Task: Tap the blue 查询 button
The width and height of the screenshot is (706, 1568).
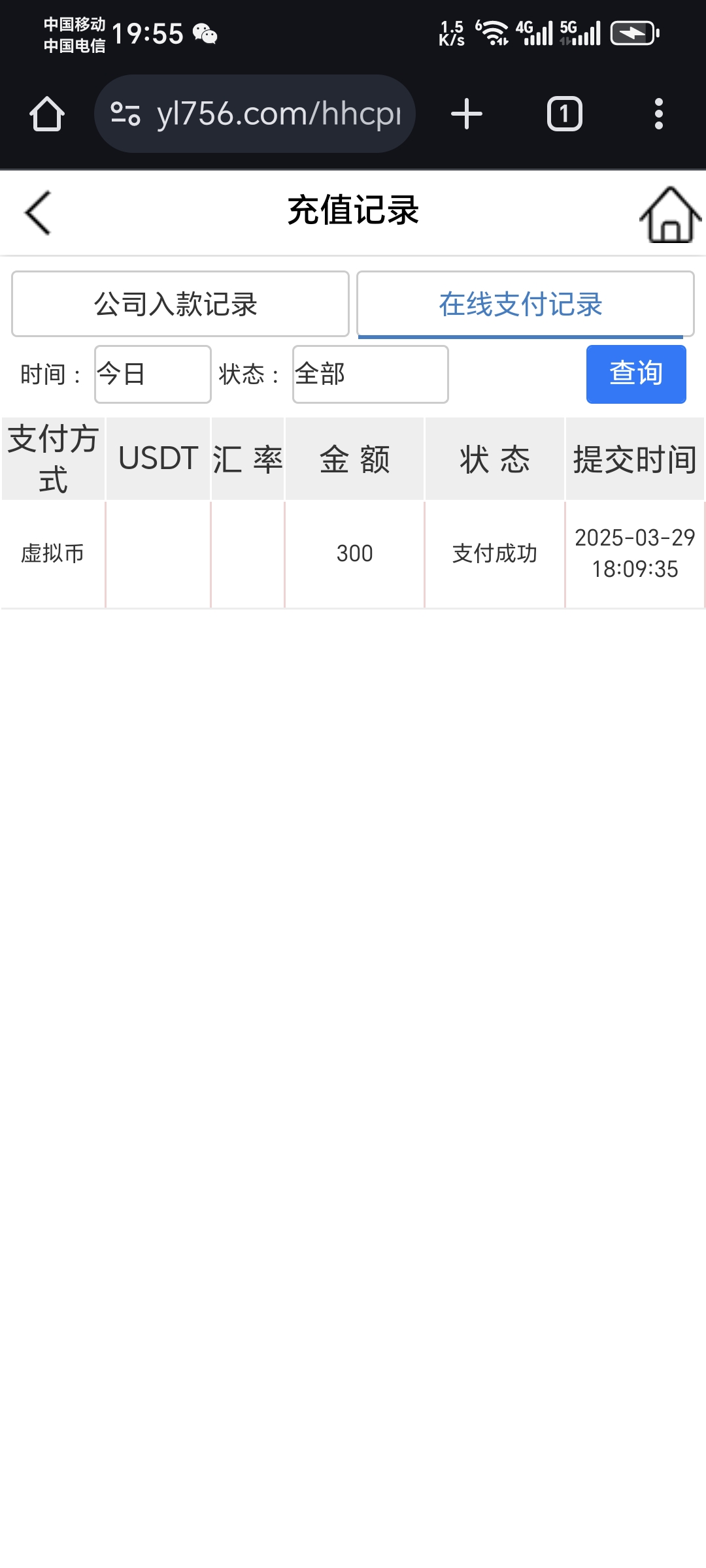Action: click(635, 374)
